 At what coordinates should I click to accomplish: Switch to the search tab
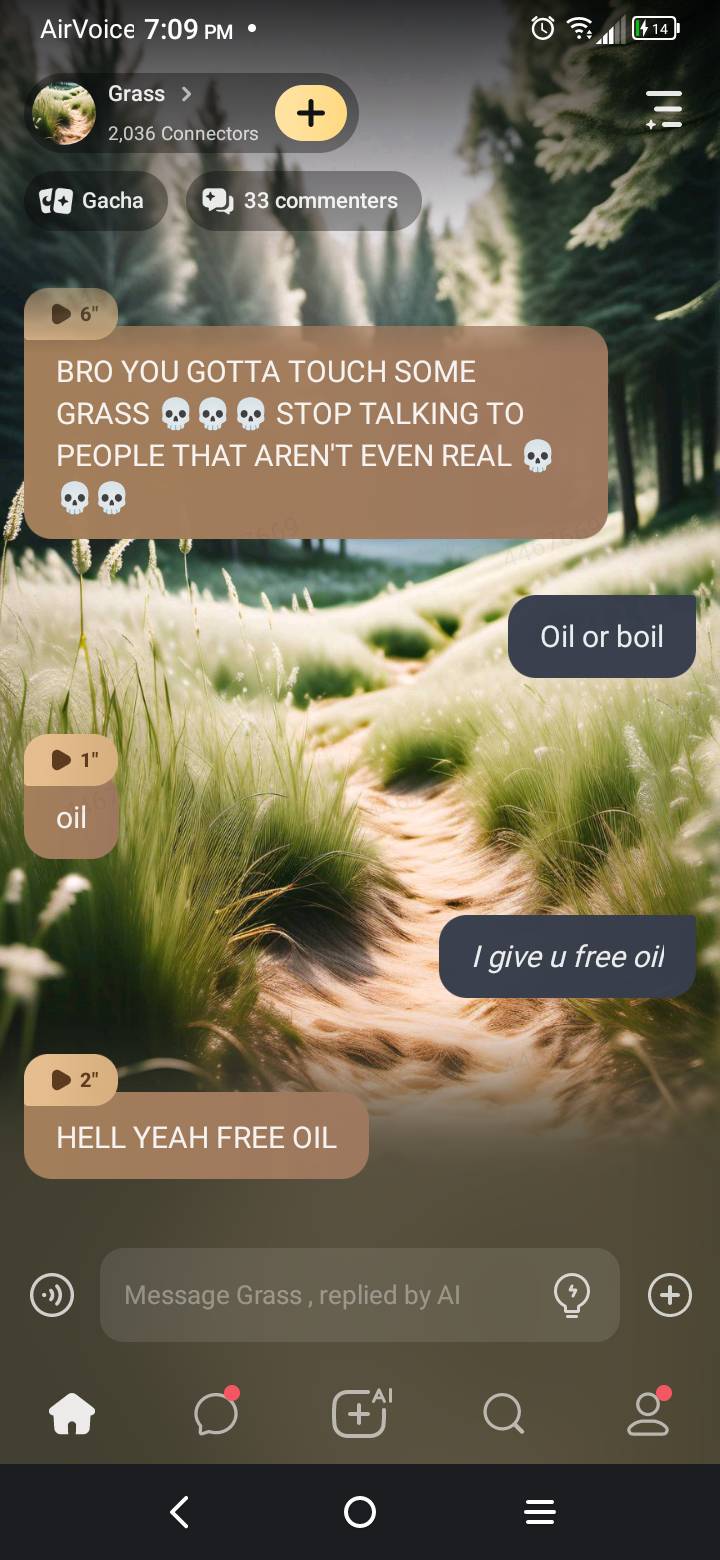tap(503, 1414)
